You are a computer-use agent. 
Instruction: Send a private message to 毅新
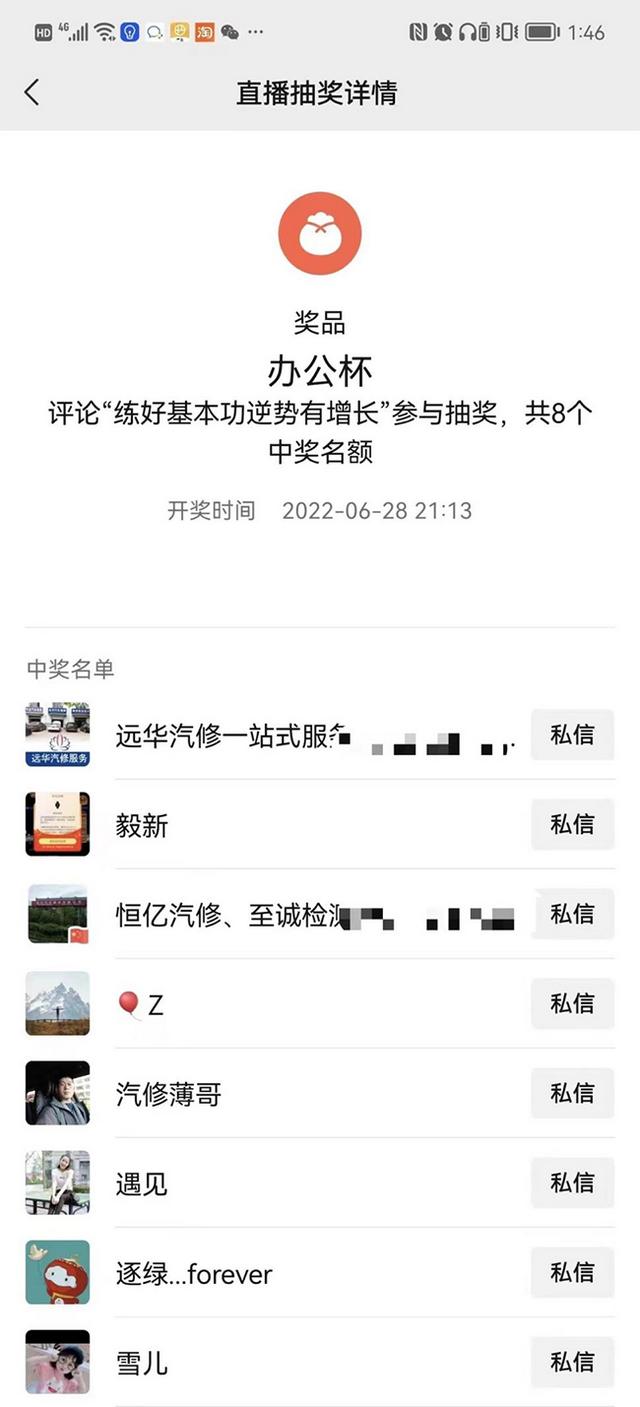click(572, 825)
